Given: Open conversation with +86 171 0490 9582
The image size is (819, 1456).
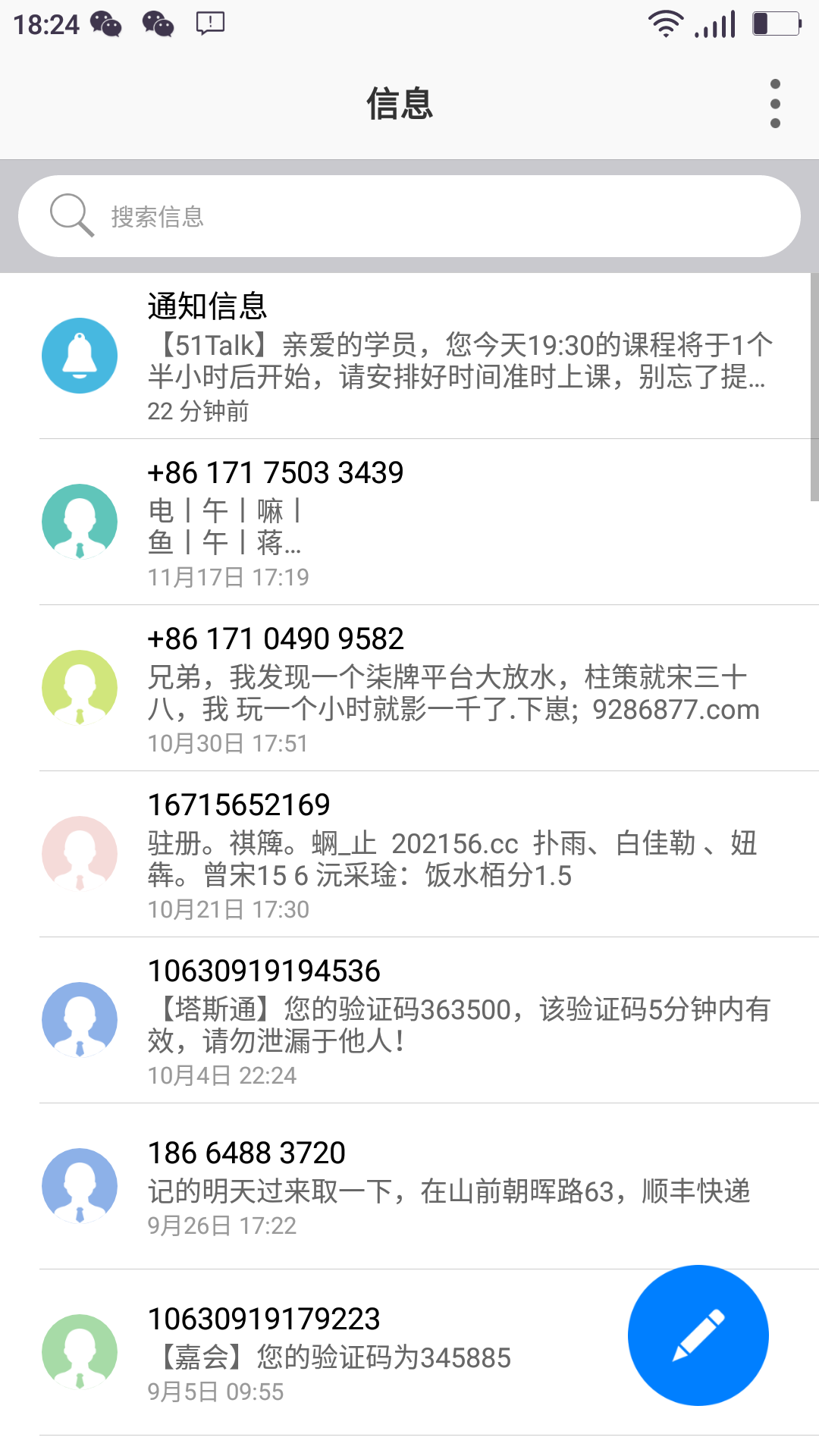Looking at the screenshot, I should pos(455,689).
